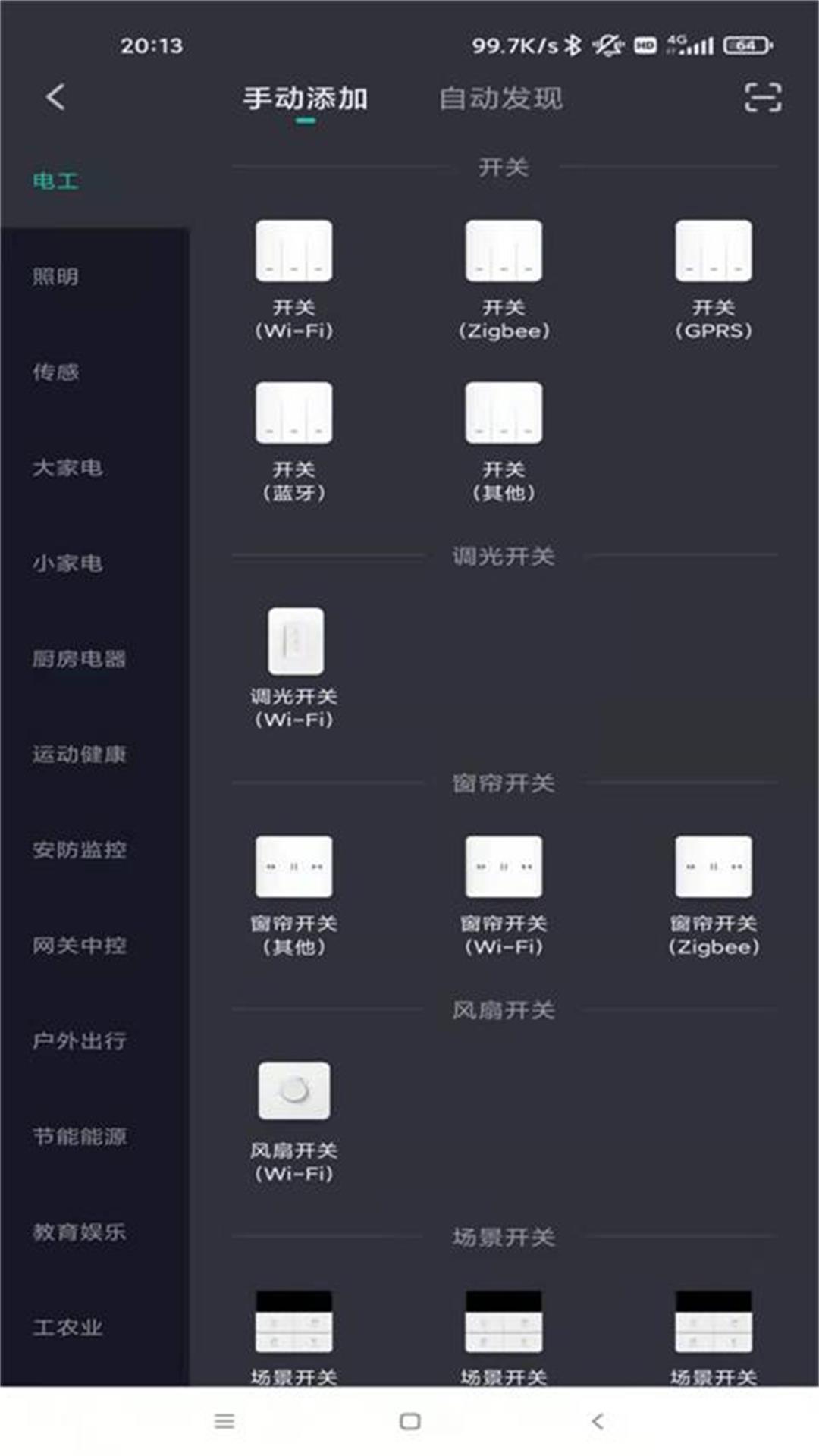This screenshot has width=819, height=1456.
Task: Pick the 开关 (蓝牙) Bluetooth switch icon
Action: pos(293,413)
